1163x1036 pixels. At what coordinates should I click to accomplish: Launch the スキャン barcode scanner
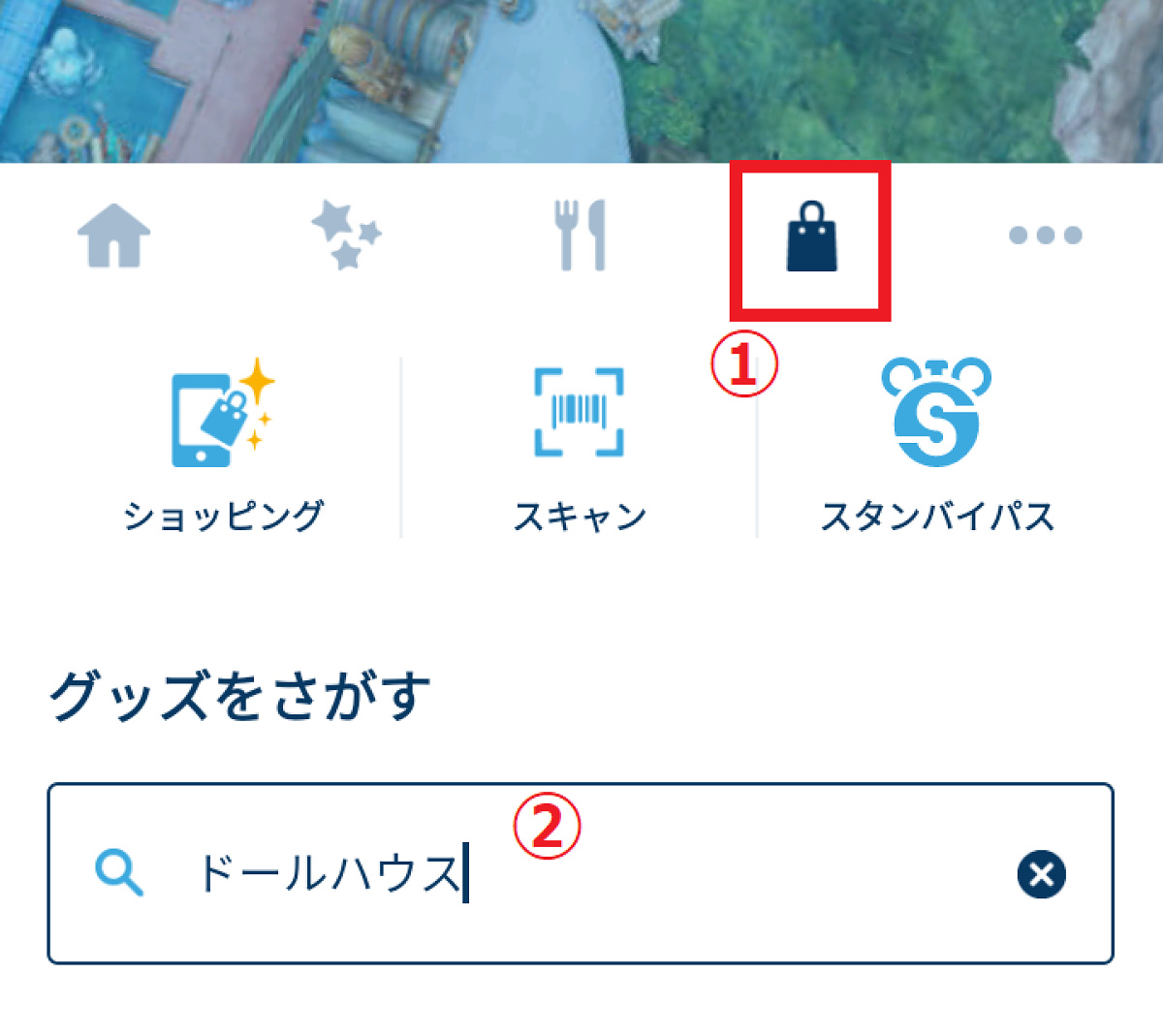pyautogui.click(x=580, y=449)
